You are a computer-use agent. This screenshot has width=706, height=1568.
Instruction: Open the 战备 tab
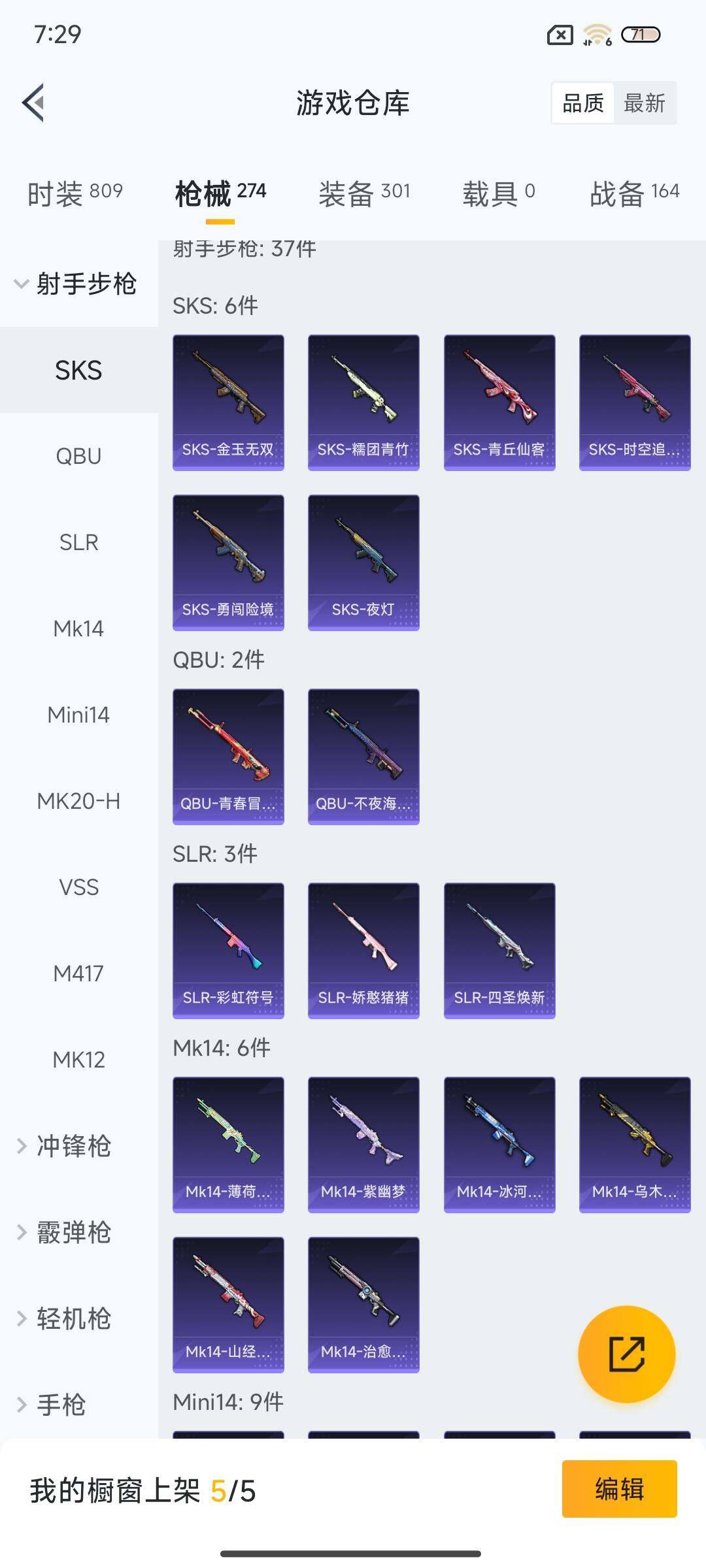click(x=634, y=193)
